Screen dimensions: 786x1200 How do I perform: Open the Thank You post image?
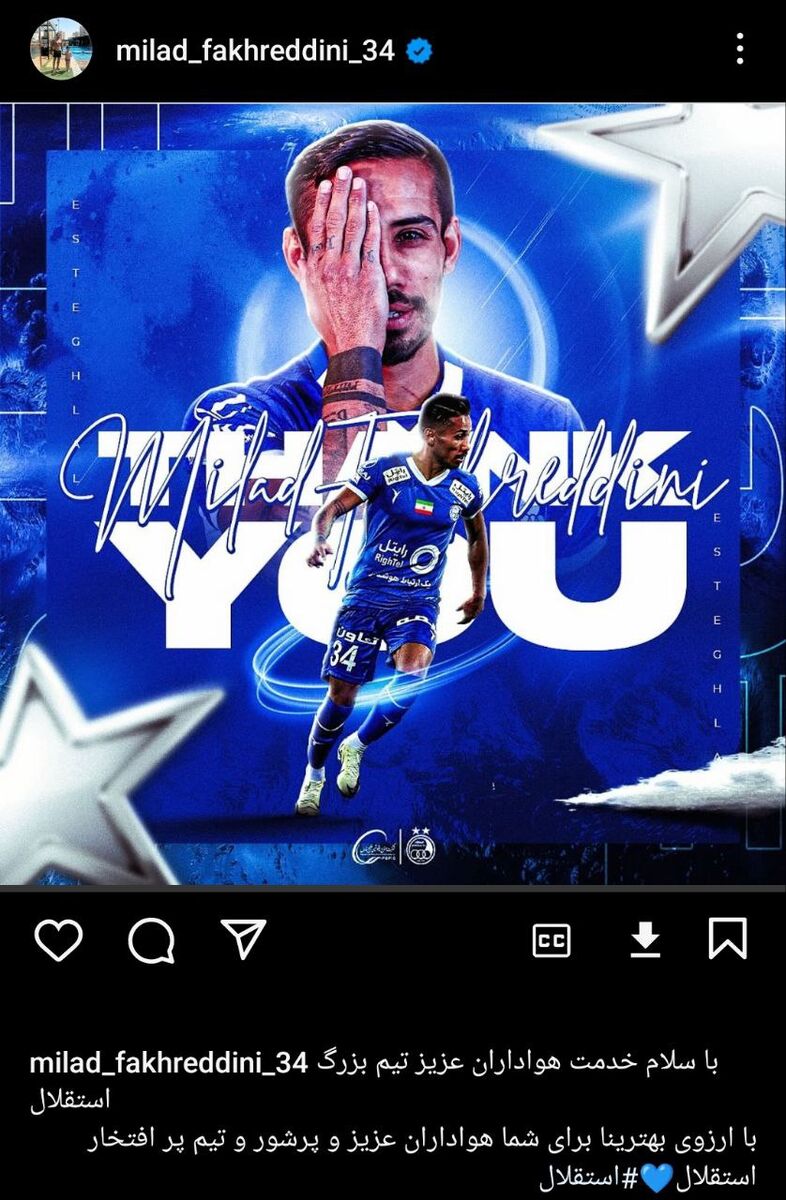(x=393, y=494)
